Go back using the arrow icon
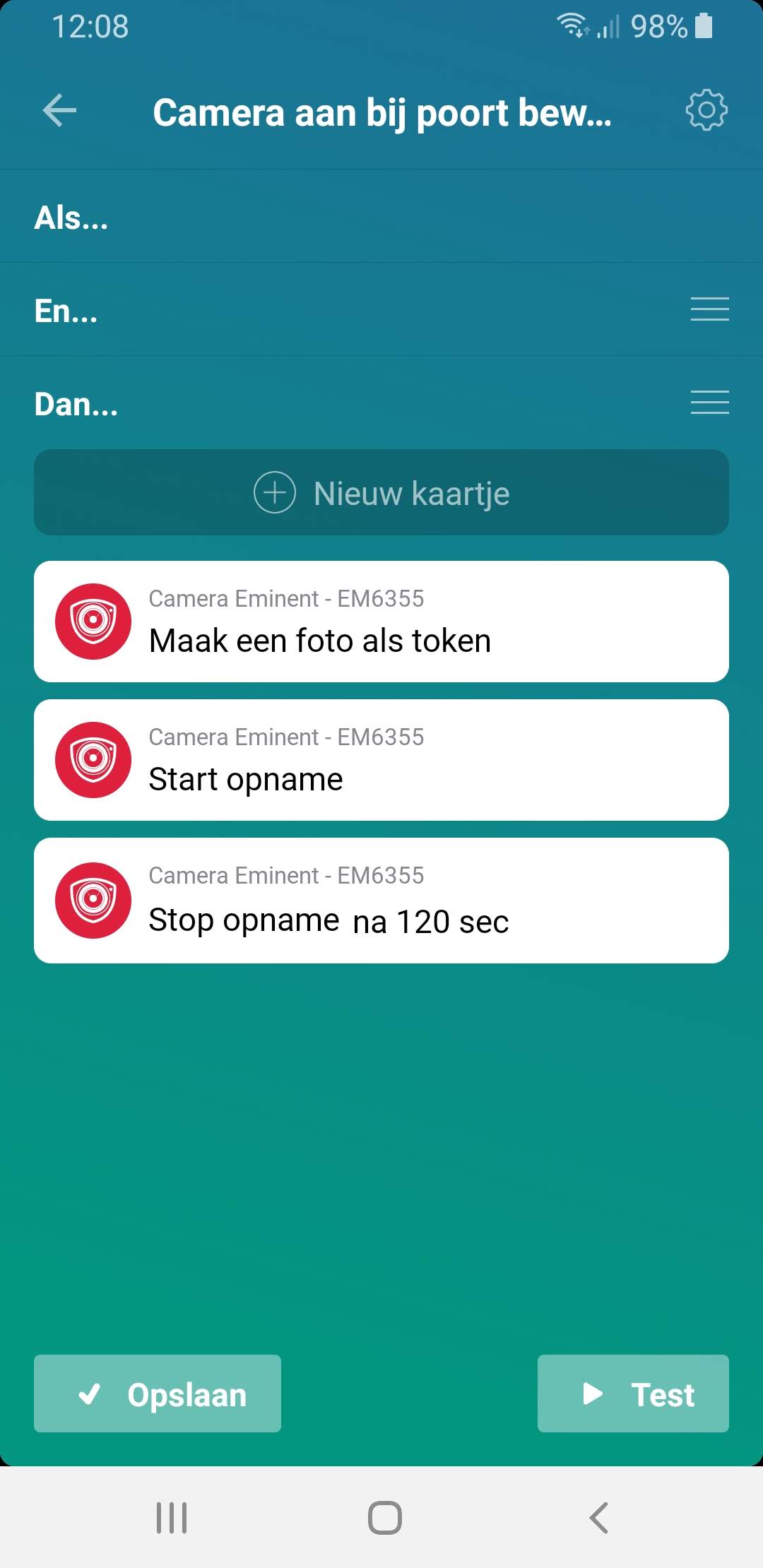This screenshot has height=1568, width=763. pyautogui.click(x=59, y=111)
